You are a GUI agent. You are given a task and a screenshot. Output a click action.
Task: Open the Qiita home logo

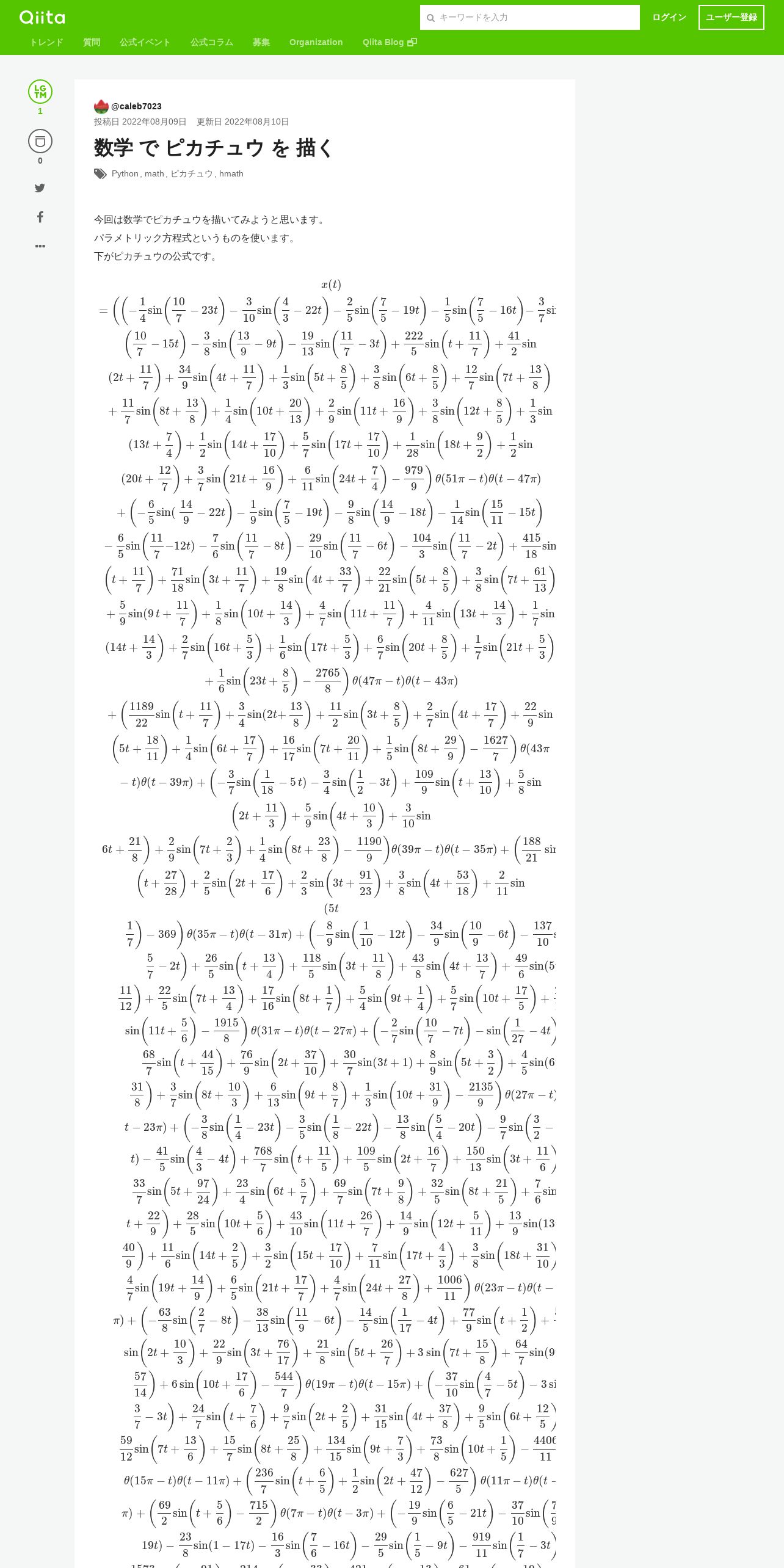click(x=42, y=17)
